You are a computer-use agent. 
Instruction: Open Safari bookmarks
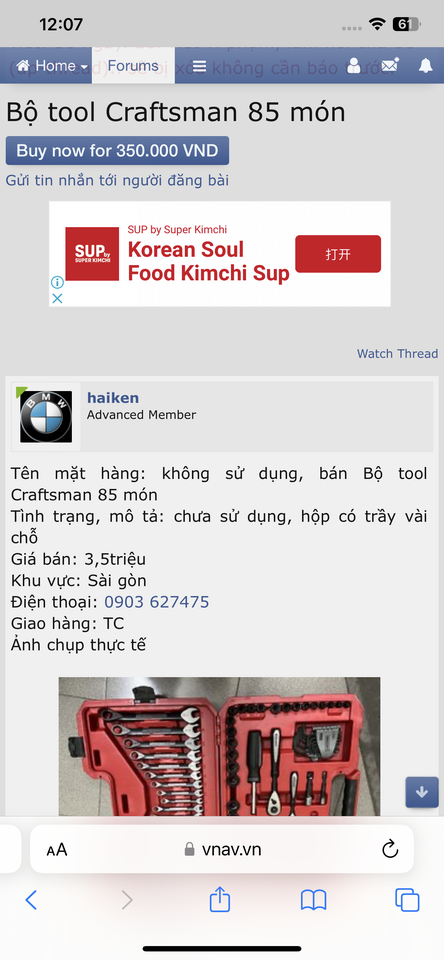pyautogui.click(x=314, y=900)
